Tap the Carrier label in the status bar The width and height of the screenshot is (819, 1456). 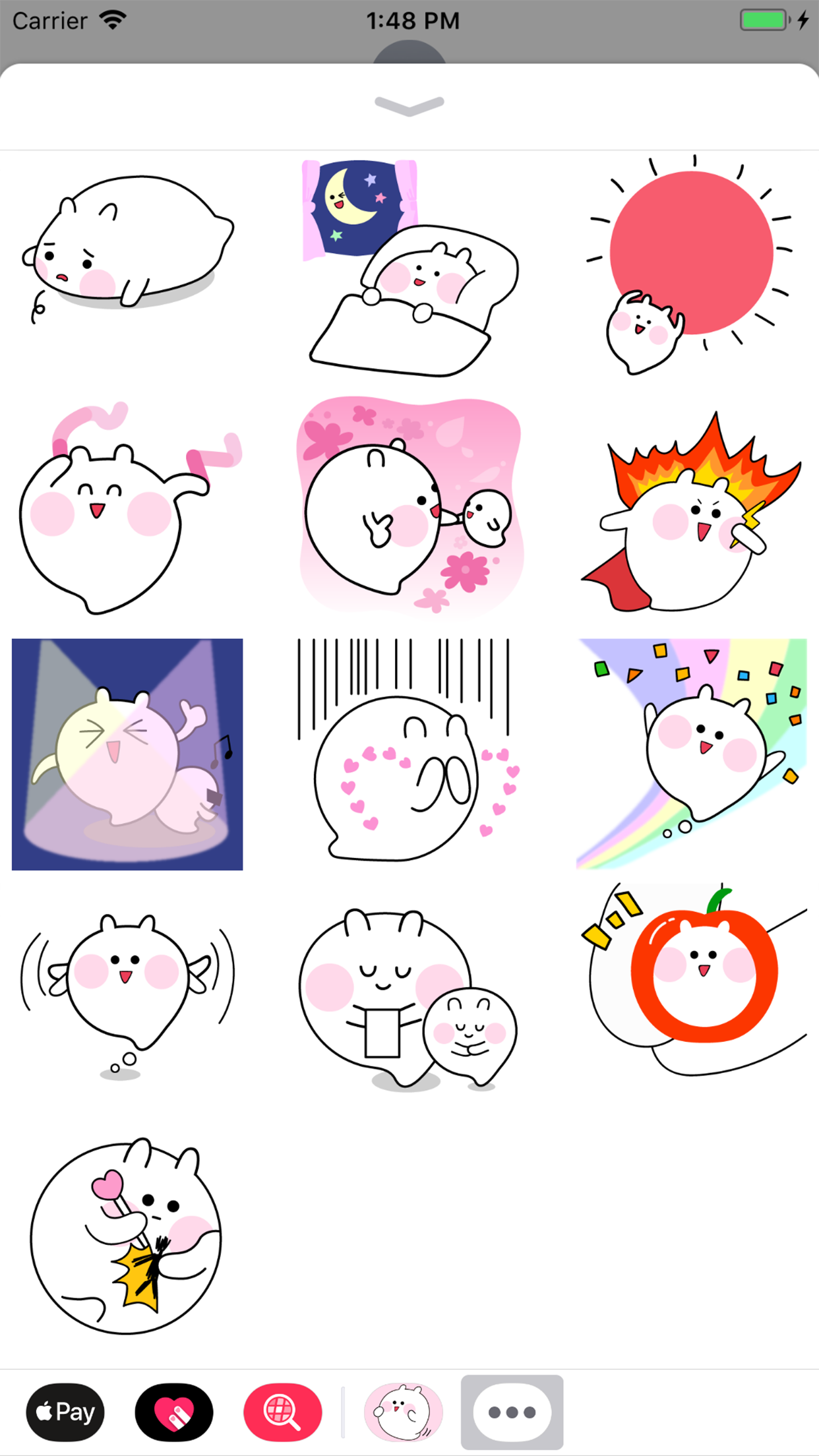49,20
